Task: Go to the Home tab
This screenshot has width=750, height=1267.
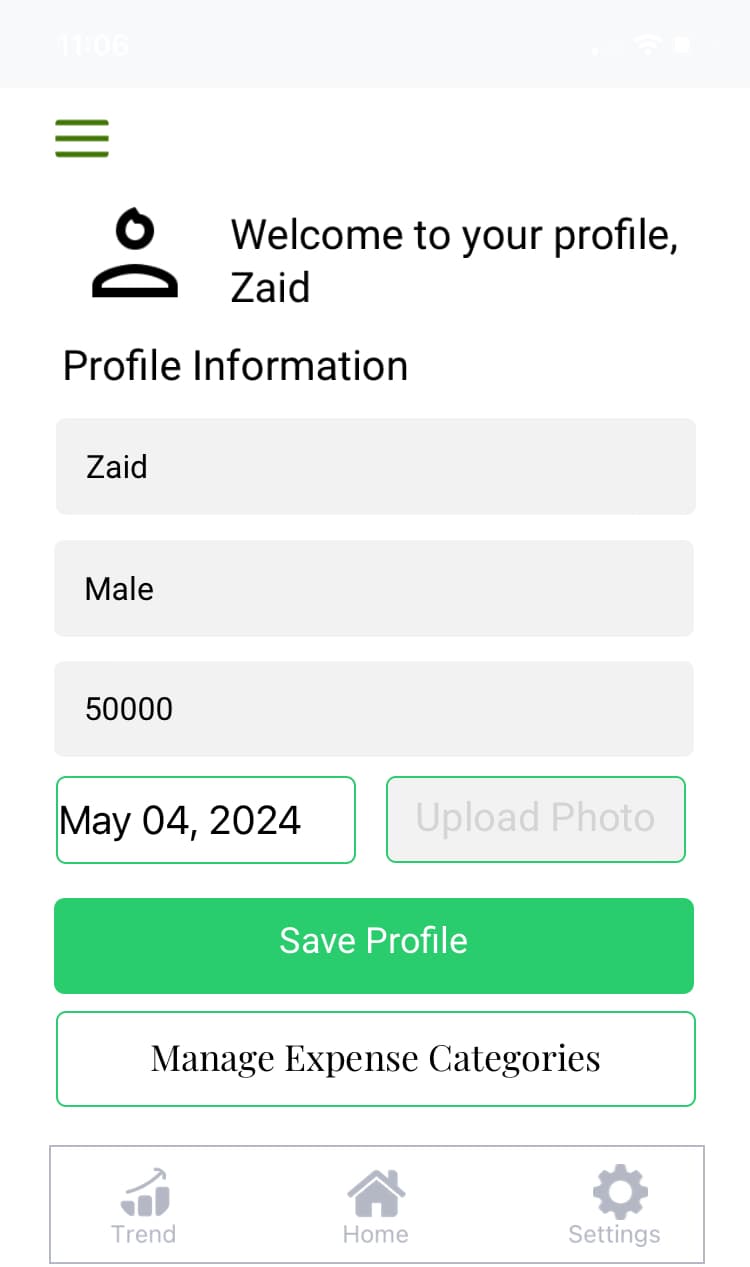Action: pos(376,1207)
